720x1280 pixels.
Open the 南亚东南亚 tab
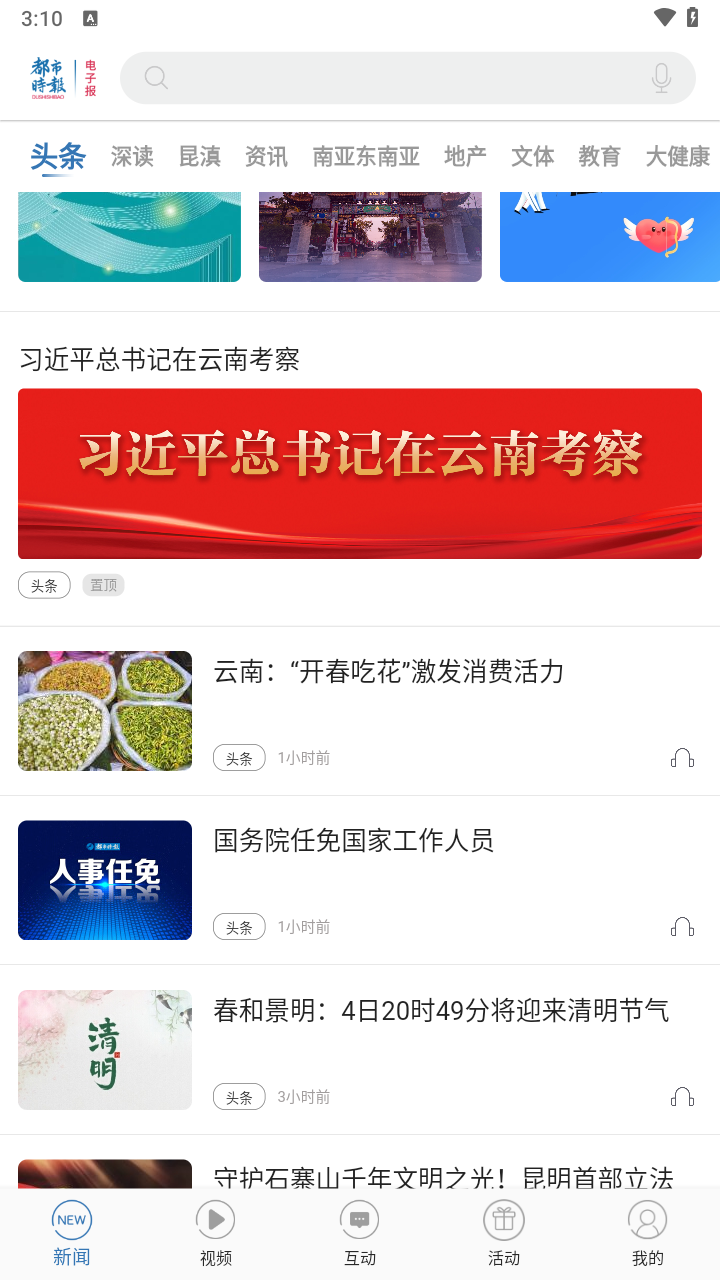tap(366, 156)
